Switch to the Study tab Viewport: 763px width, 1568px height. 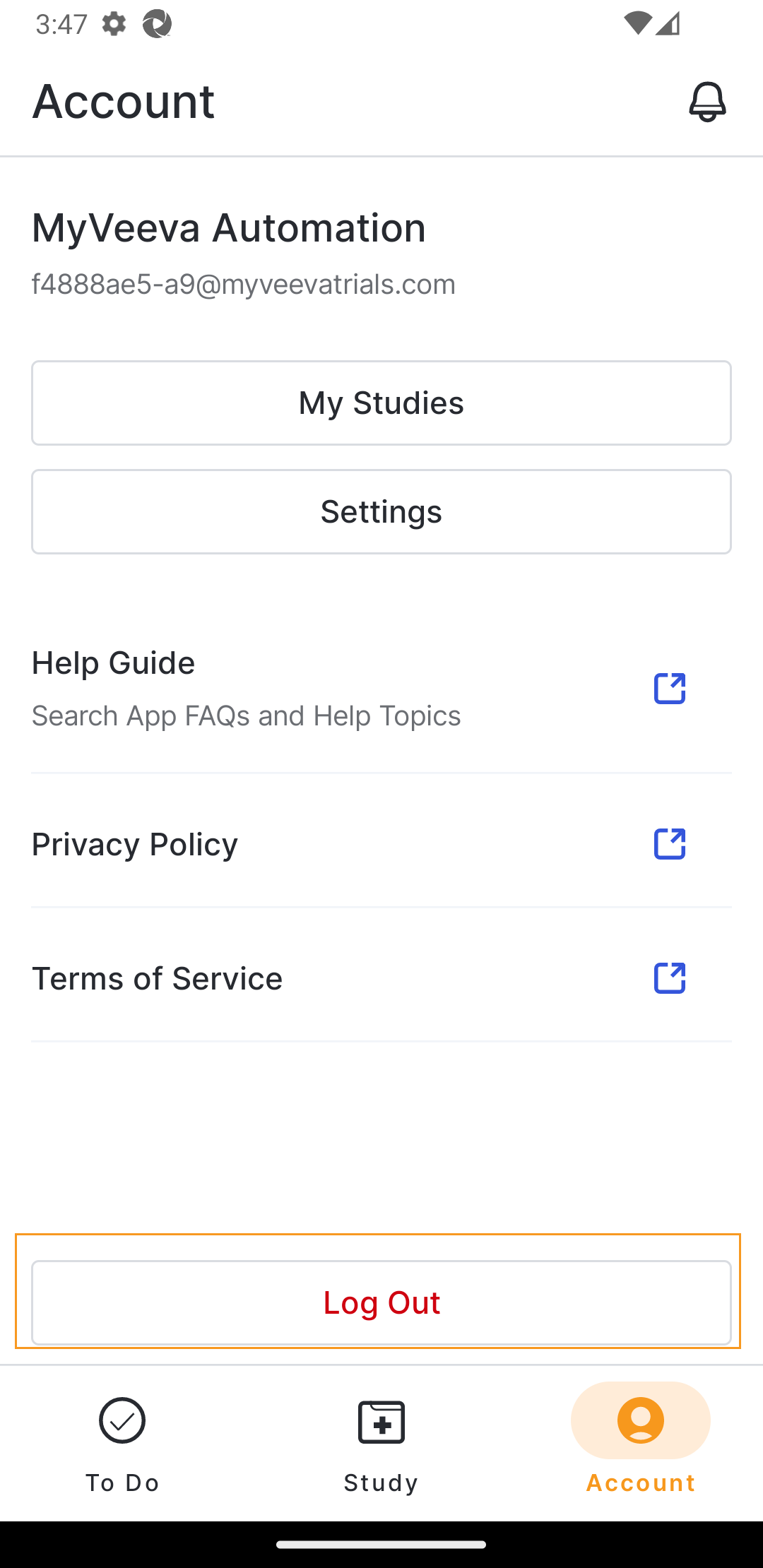coord(381,1444)
